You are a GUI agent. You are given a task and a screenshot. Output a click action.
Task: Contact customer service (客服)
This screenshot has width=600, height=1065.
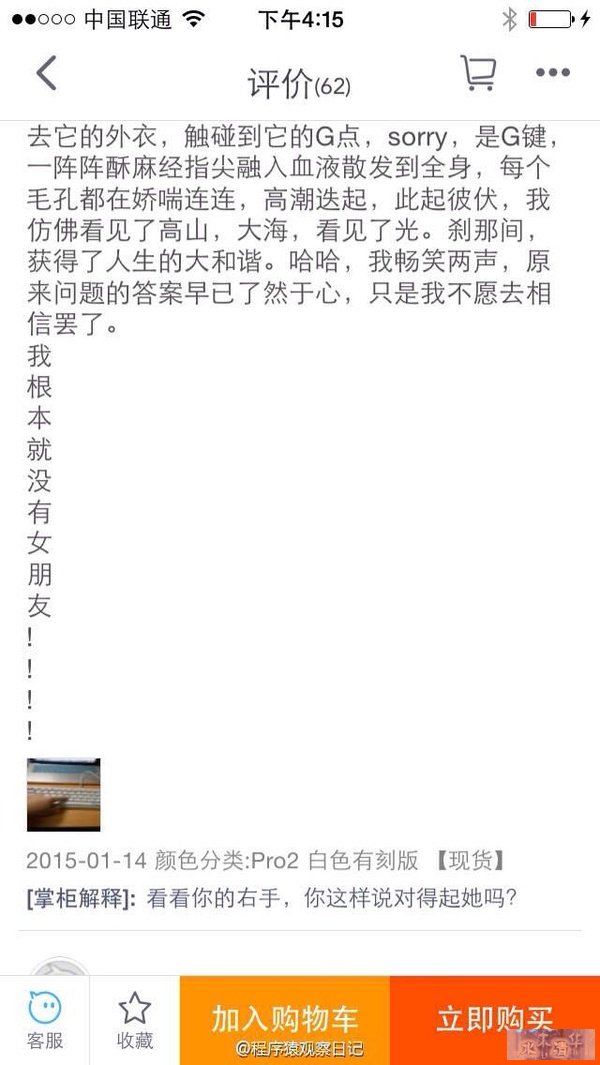click(45, 1020)
